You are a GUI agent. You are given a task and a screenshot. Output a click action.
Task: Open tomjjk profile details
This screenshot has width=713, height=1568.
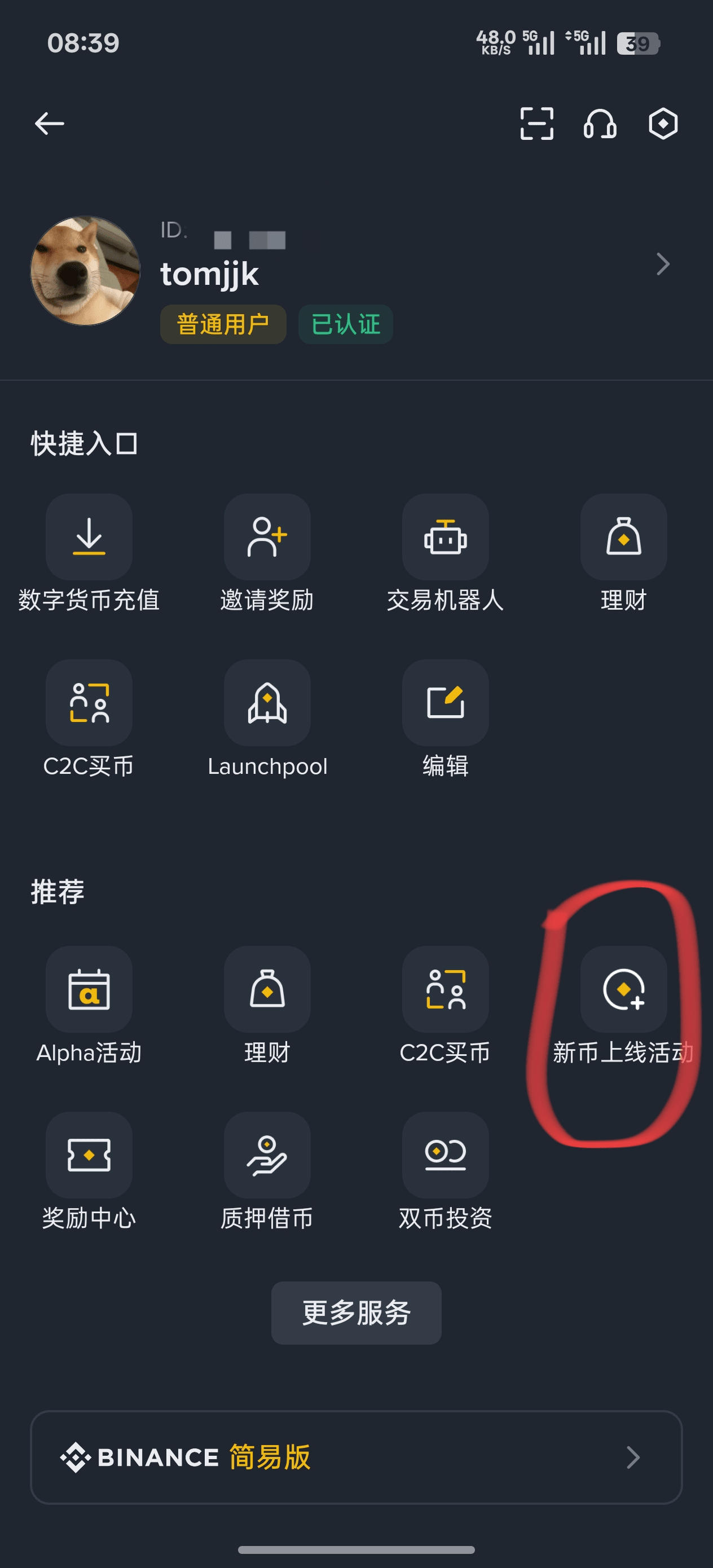click(662, 264)
